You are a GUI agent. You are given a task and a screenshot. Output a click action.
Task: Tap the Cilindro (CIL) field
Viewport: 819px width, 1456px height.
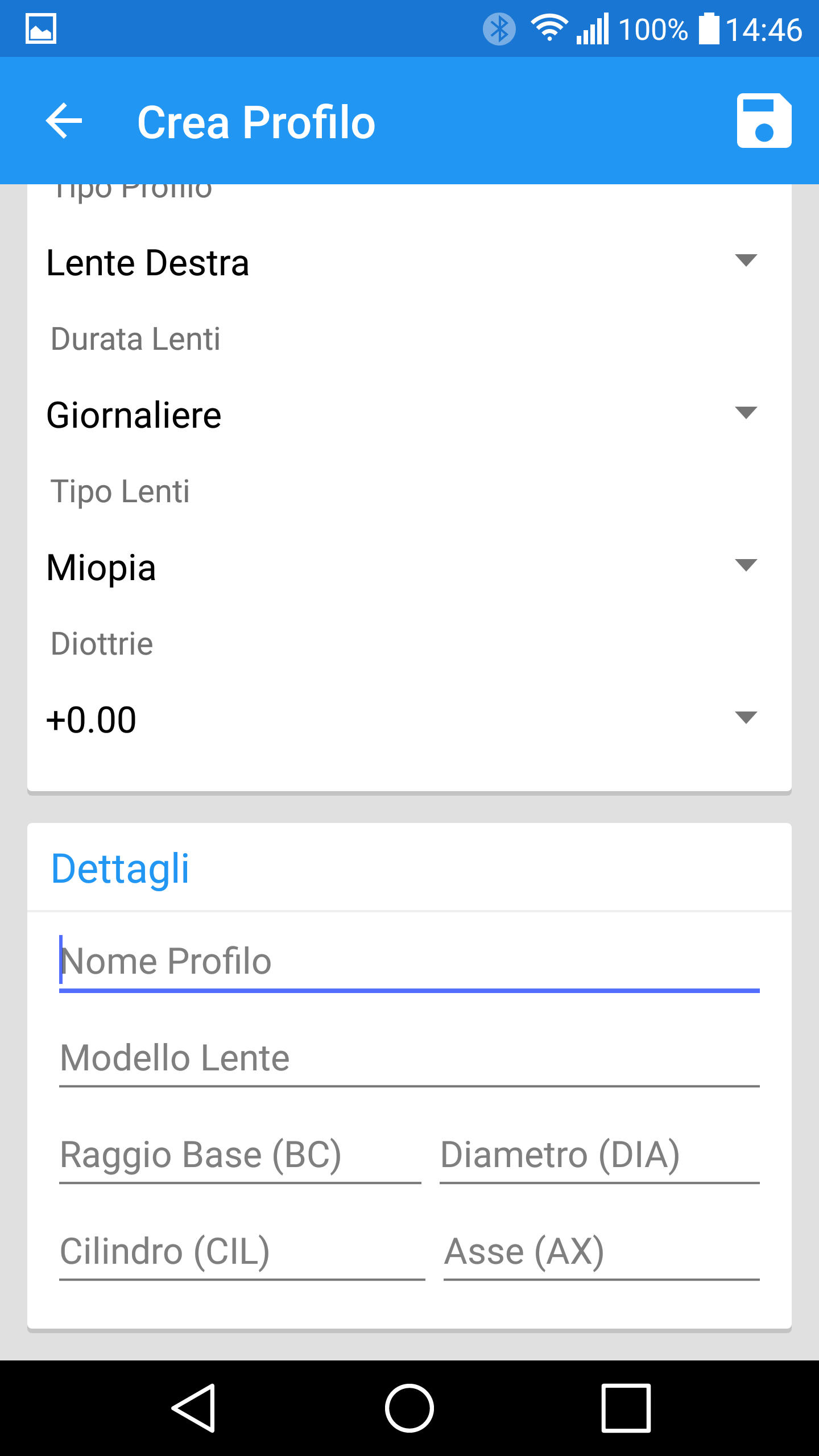(242, 1252)
